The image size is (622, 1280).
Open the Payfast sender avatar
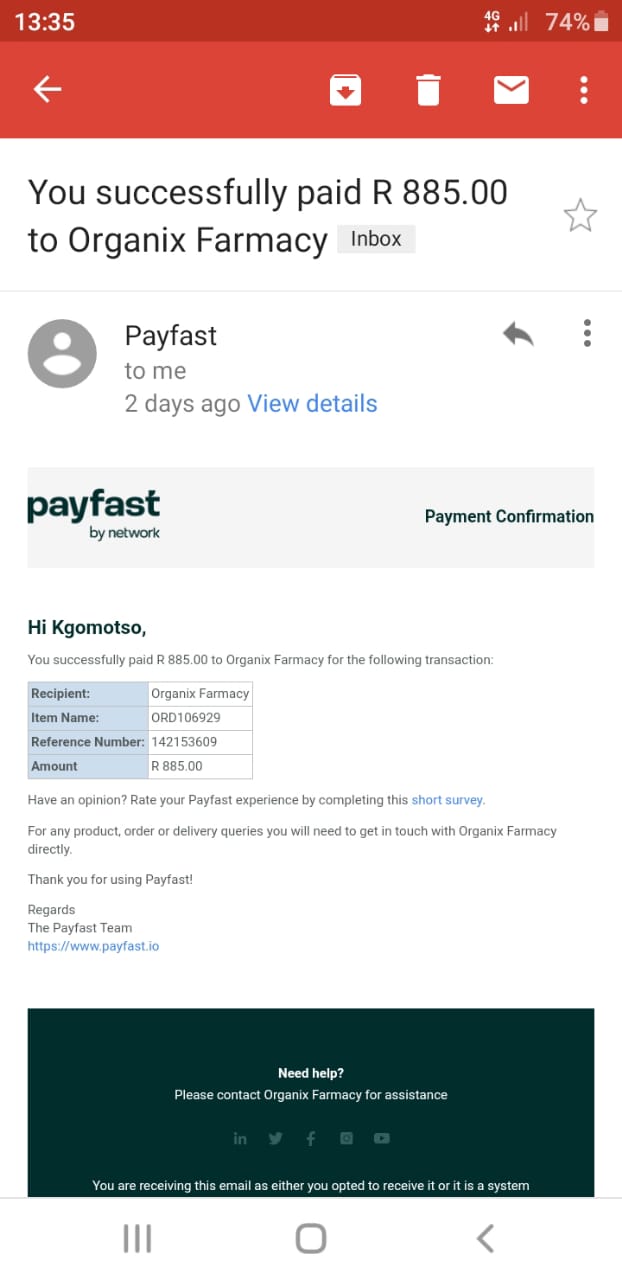tap(62, 354)
